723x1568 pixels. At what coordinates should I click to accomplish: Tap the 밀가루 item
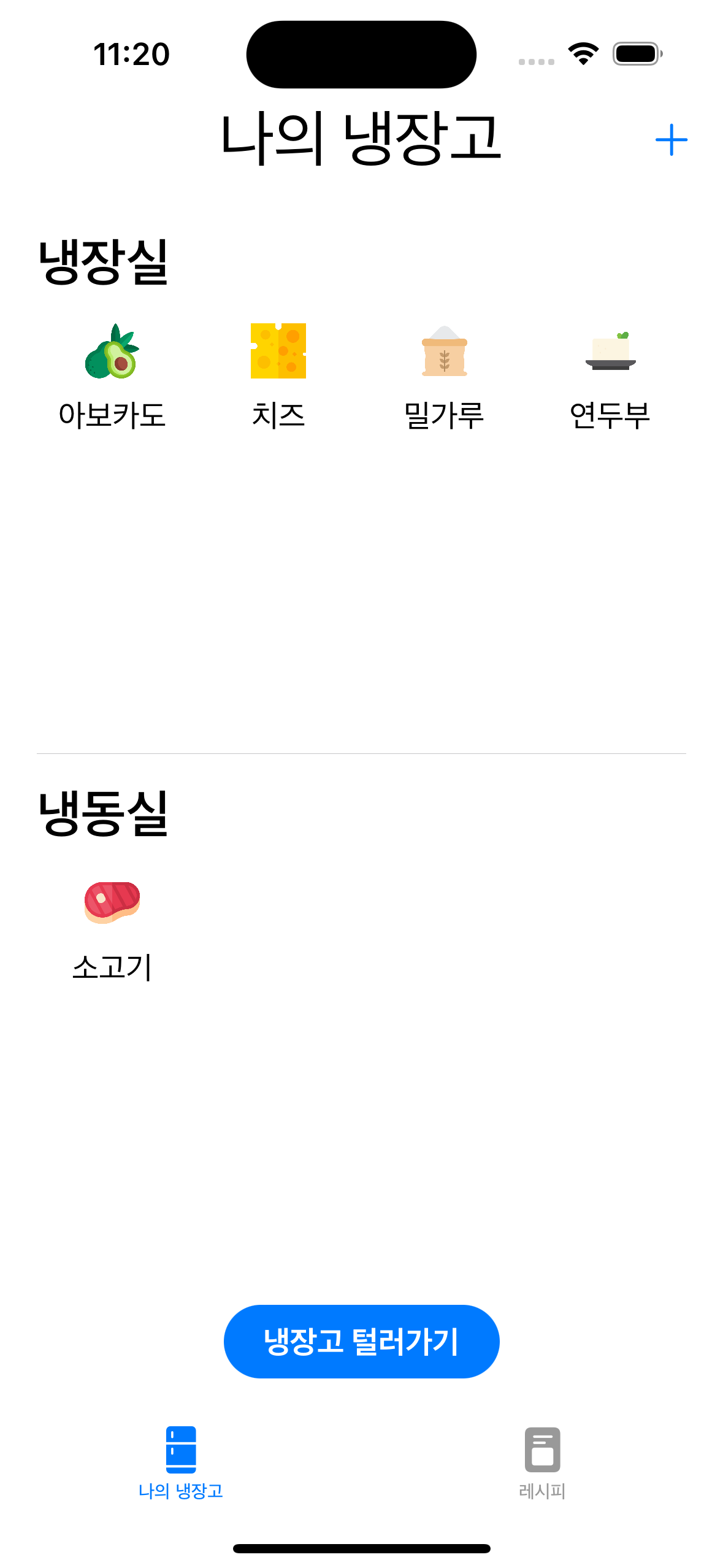(x=444, y=375)
